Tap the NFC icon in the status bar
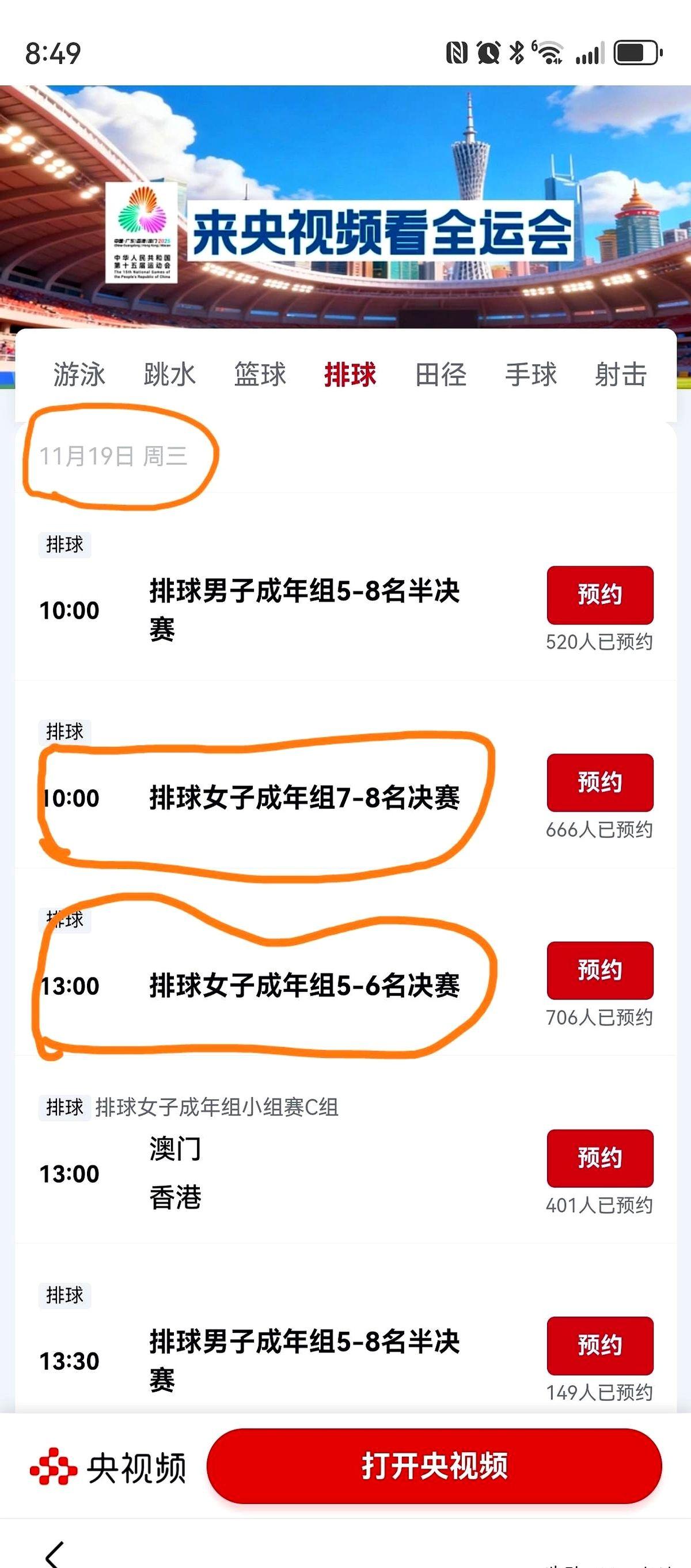The width and height of the screenshot is (691, 1568). [x=457, y=54]
